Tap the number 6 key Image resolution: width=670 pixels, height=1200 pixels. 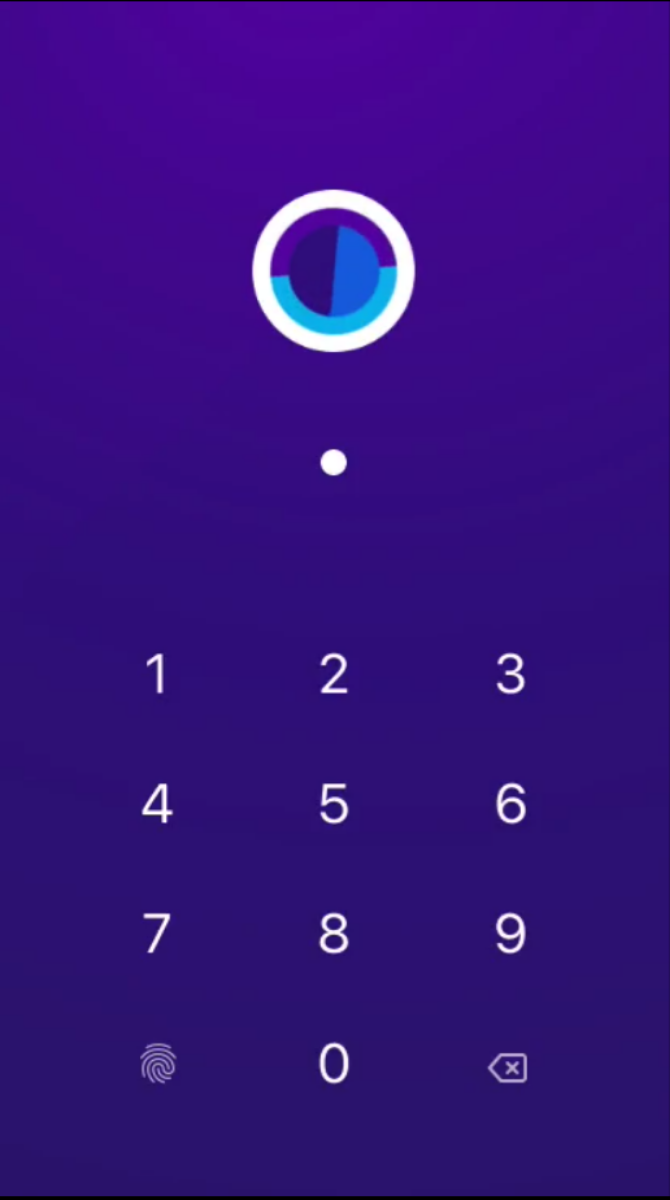click(x=510, y=804)
